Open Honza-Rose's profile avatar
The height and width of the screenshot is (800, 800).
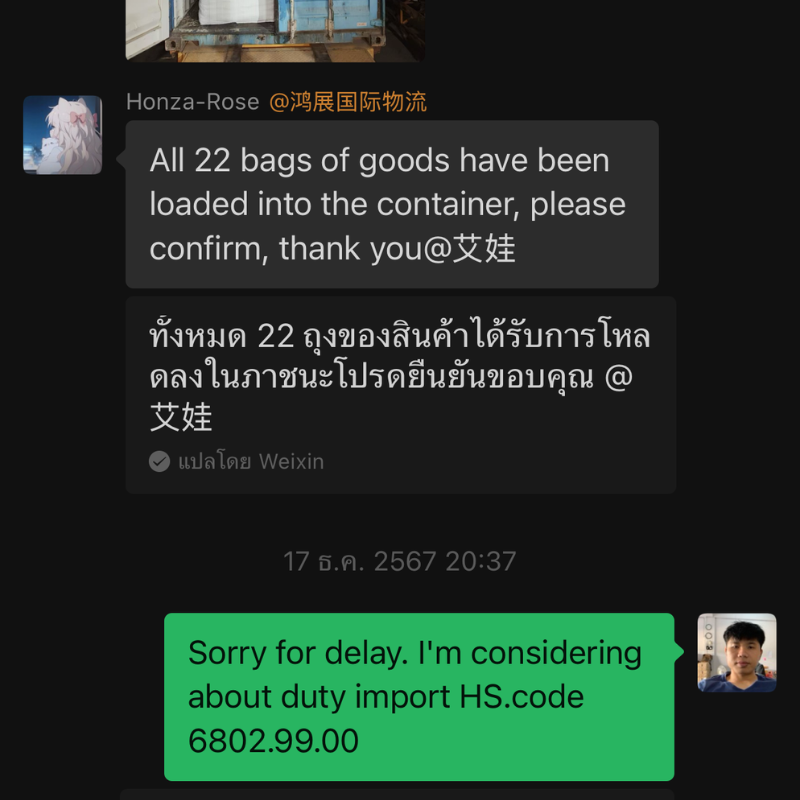(63, 135)
